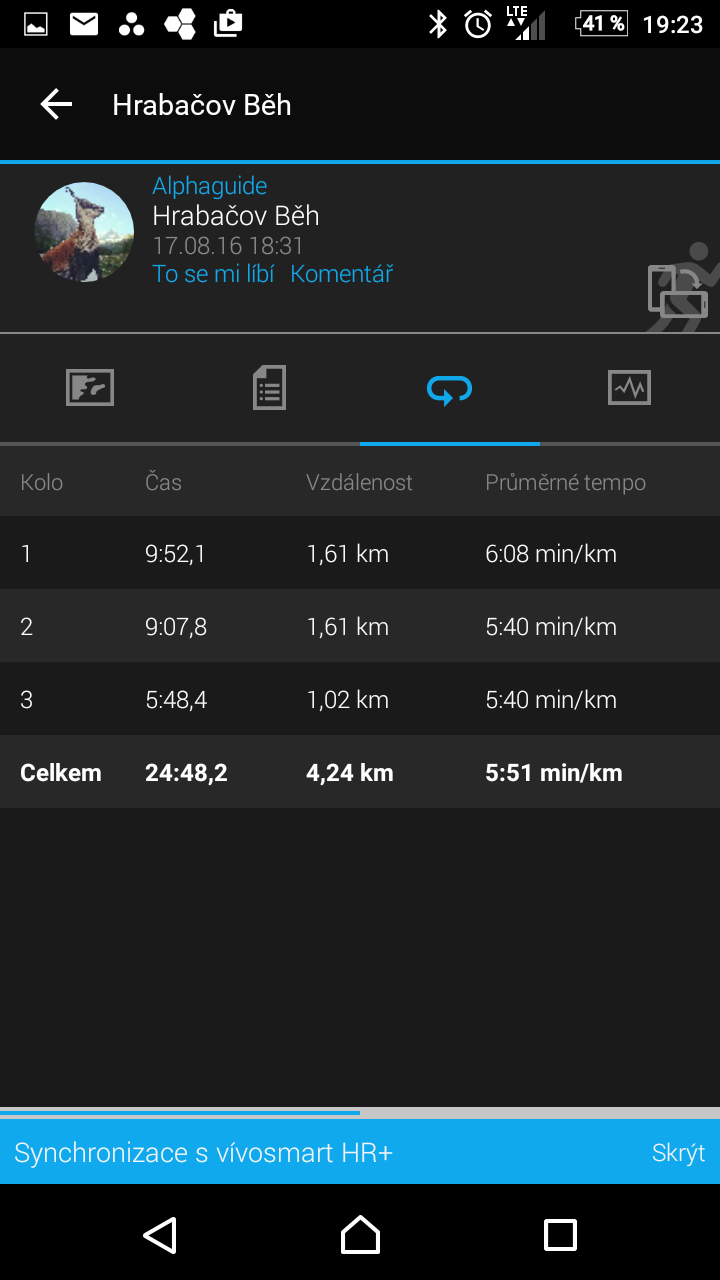The image size is (720, 1280).
Task: Select the laps (Kolo) tab icon
Action: click(449, 387)
